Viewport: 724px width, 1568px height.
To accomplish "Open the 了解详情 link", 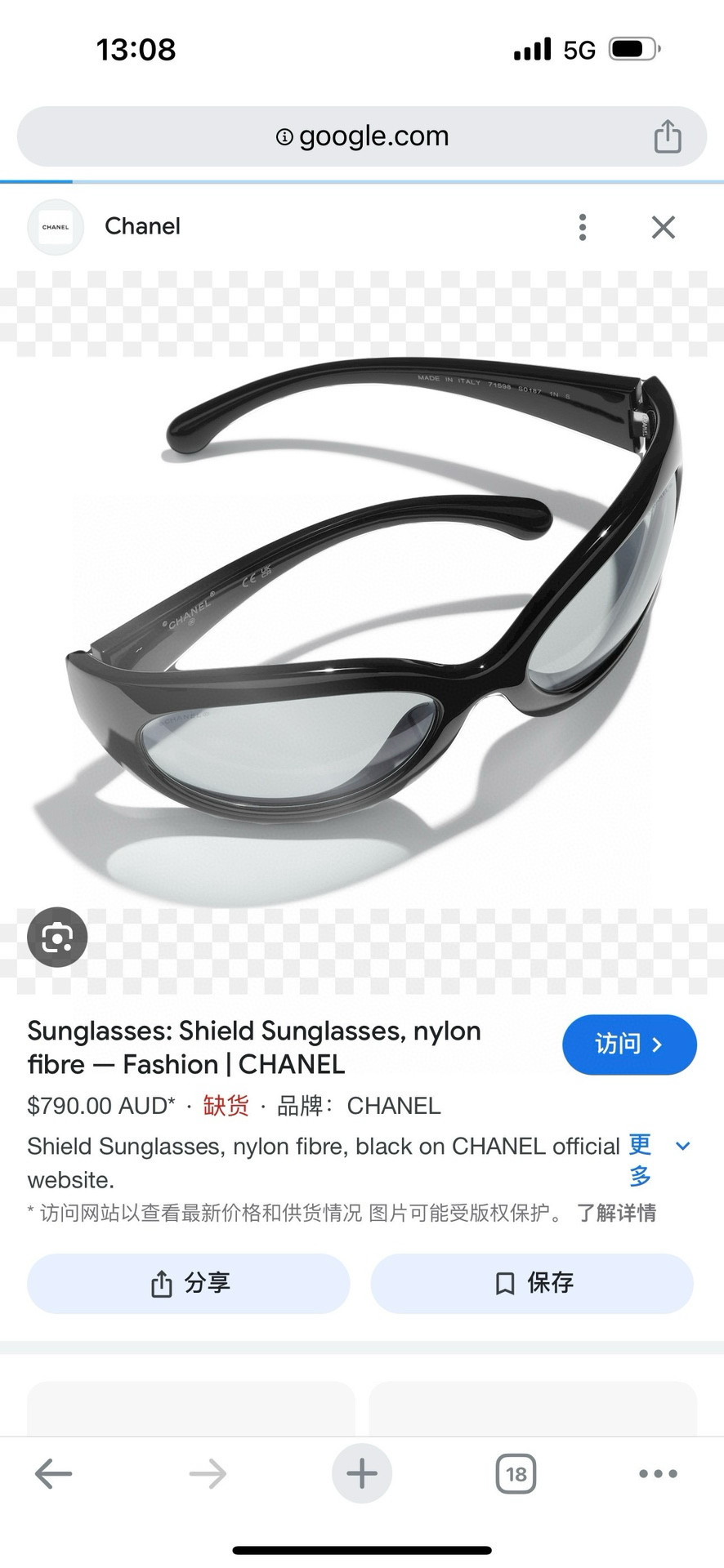I will (616, 1213).
